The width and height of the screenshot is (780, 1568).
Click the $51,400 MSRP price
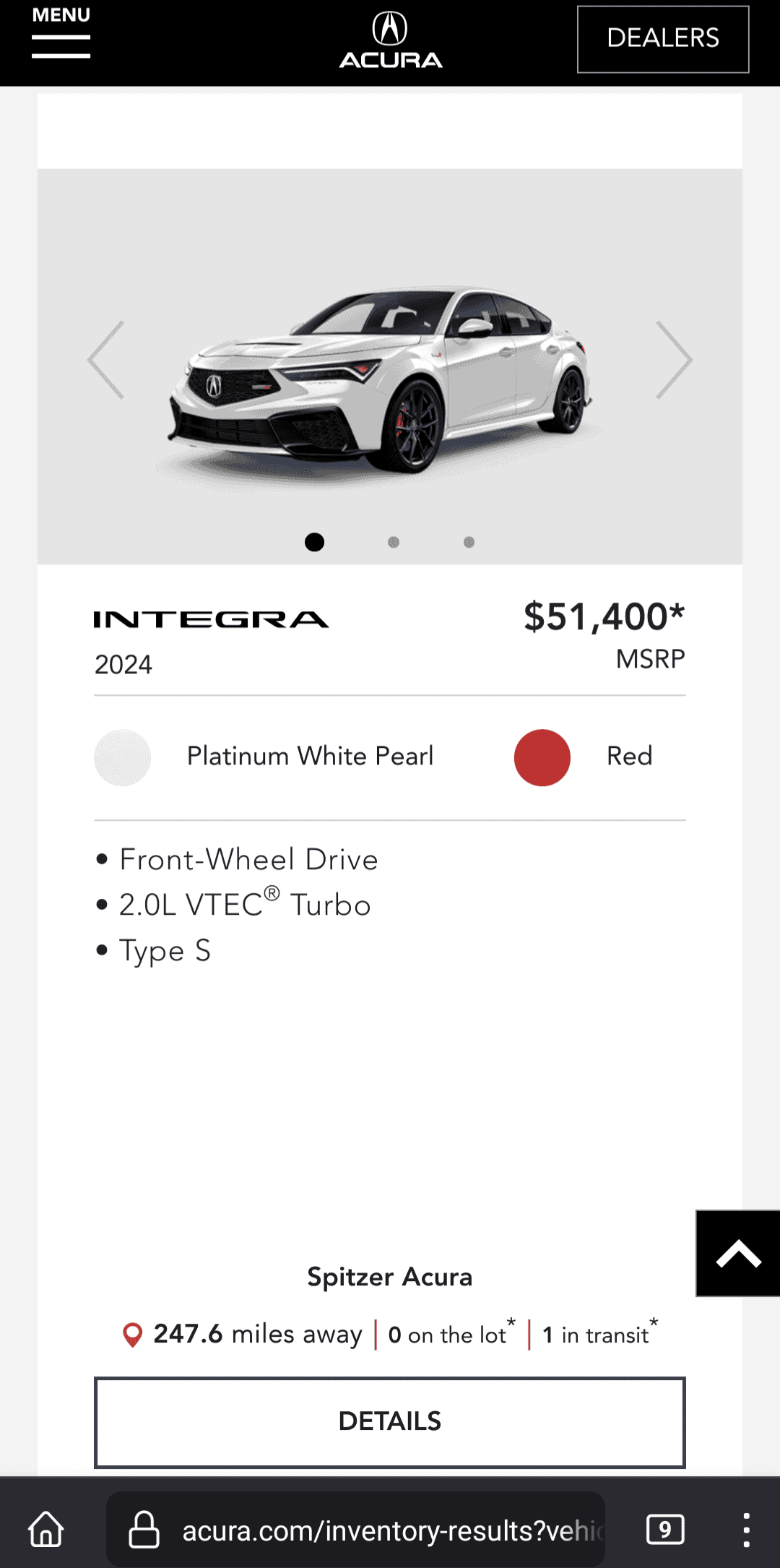(604, 618)
